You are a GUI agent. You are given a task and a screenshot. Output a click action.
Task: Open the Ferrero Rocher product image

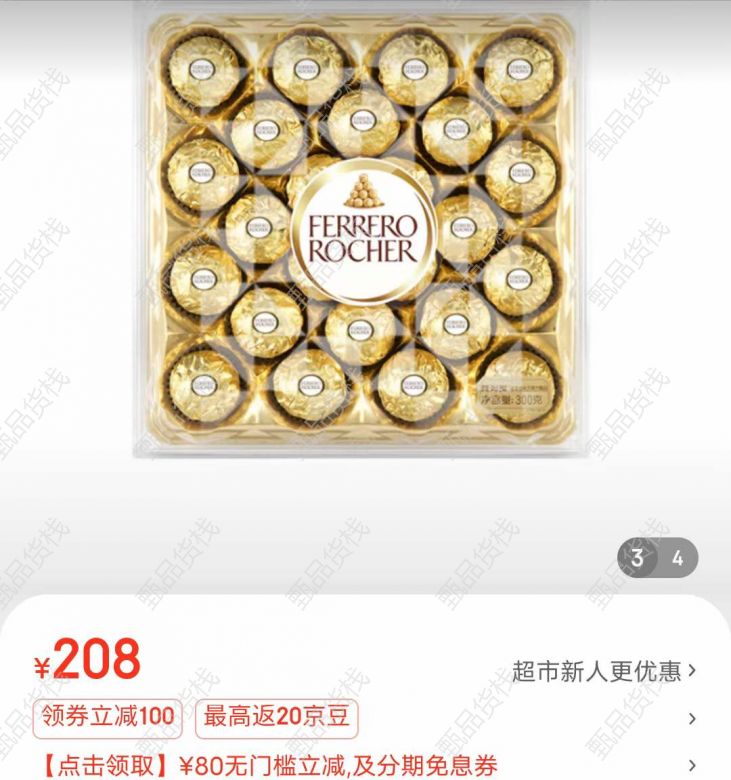[x=365, y=235]
